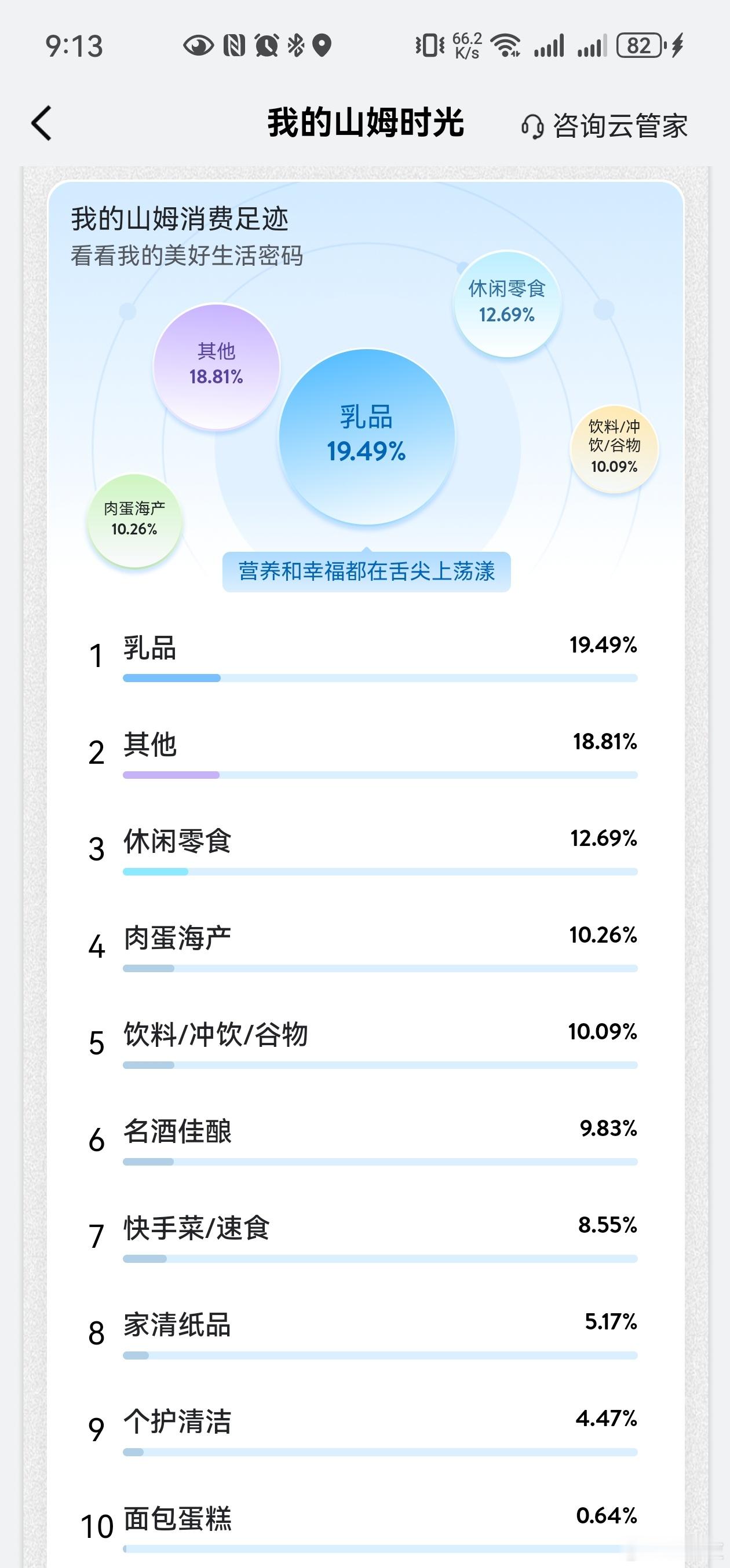Tap the back arrow icon
Viewport: 730px width, 1568px height.
(x=41, y=123)
